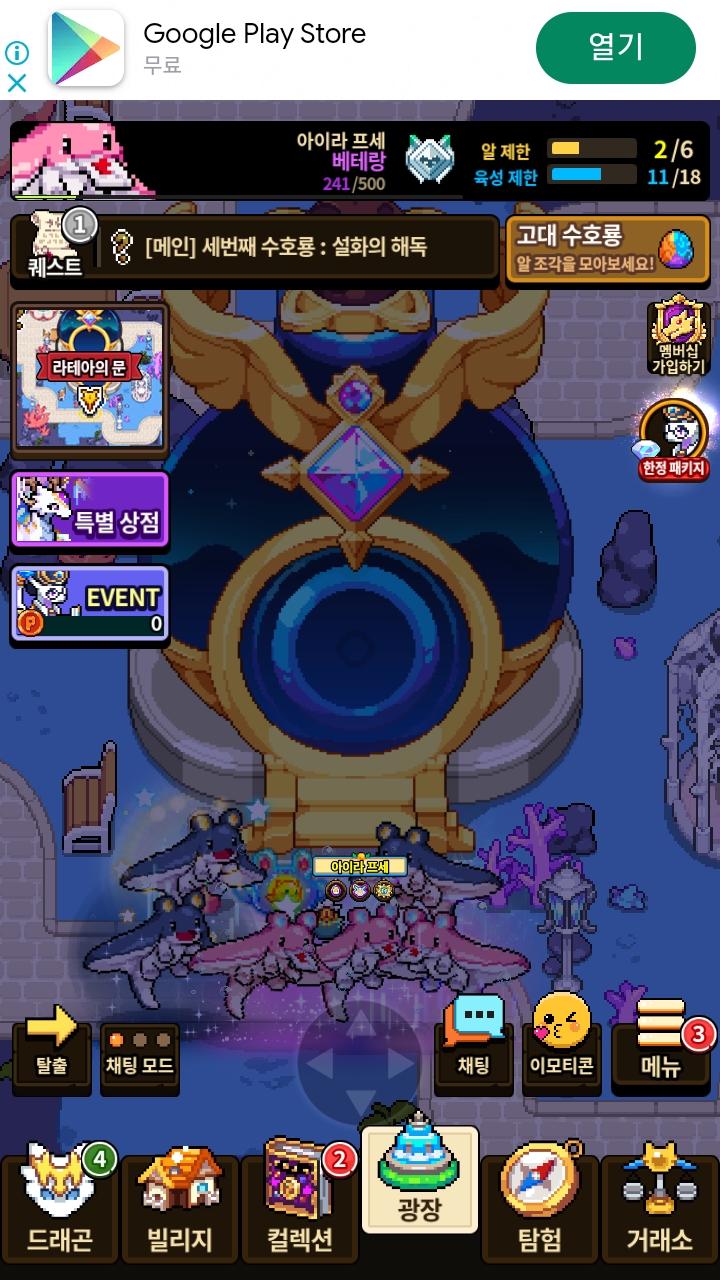Switch to the 탐험 exploration tab
720x1280 pixels.
pyautogui.click(x=540, y=1207)
